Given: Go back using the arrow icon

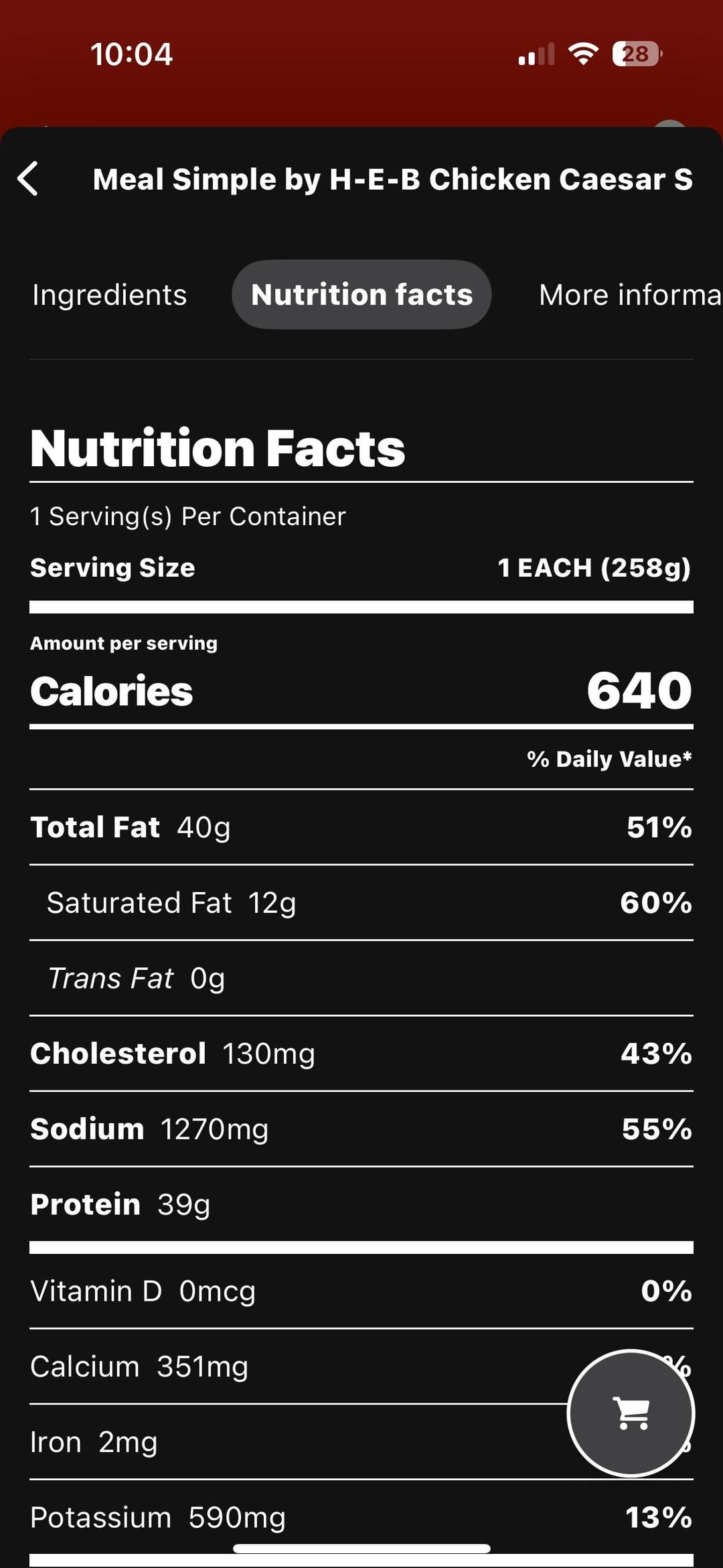Looking at the screenshot, I should click(28, 179).
